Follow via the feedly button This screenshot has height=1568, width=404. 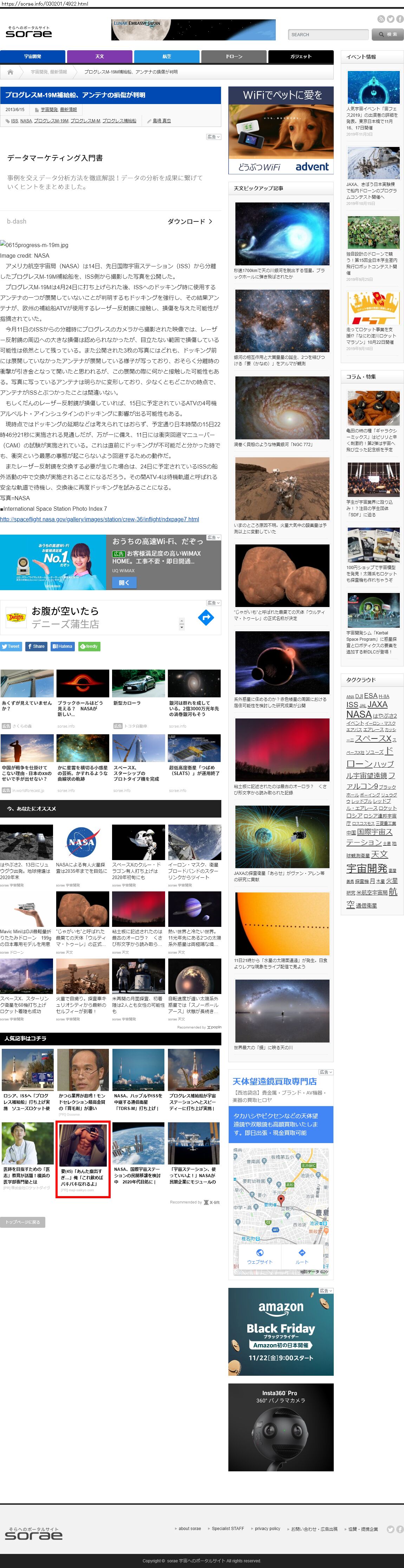(x=90, y=646)
